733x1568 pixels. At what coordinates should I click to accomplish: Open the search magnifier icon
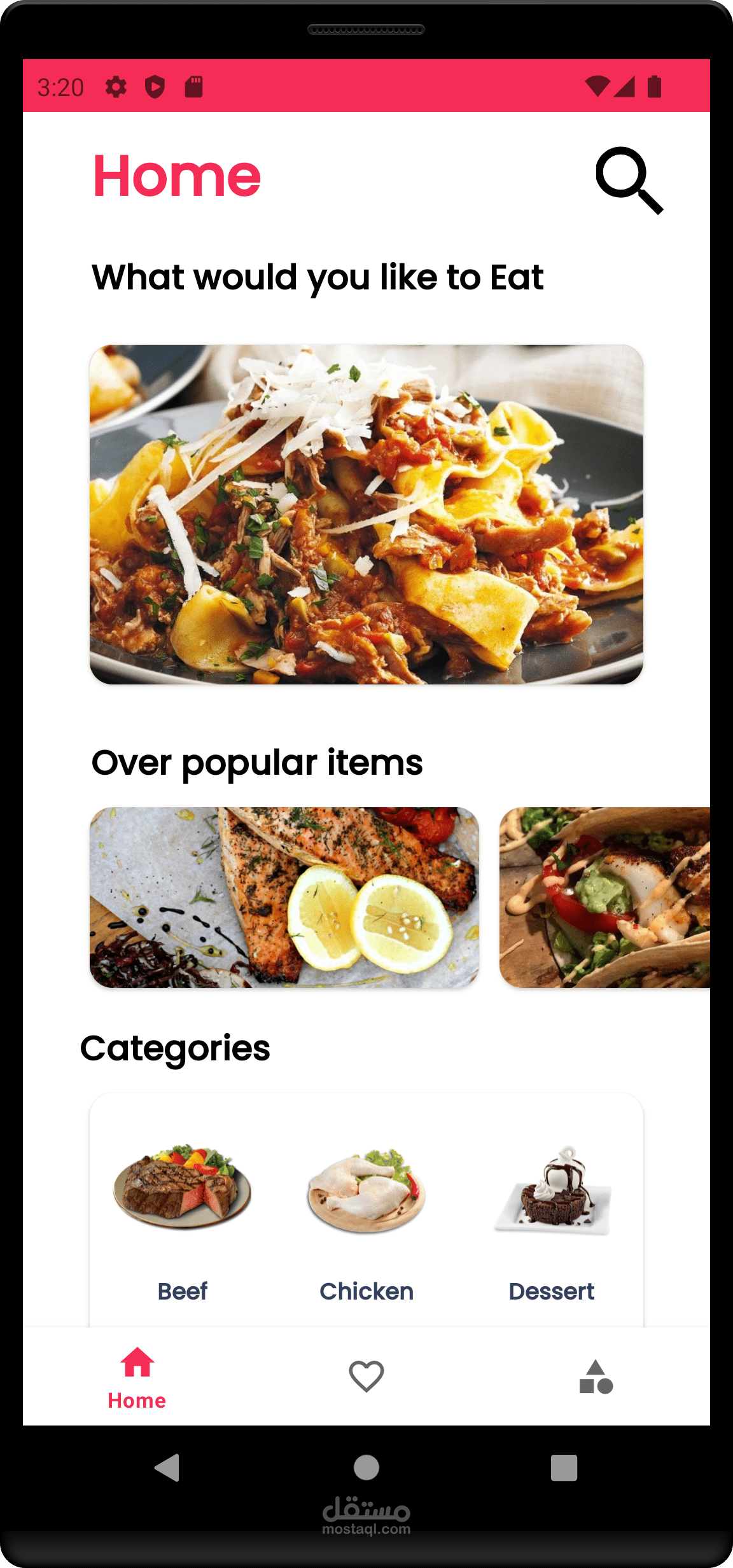coord(629,181)
